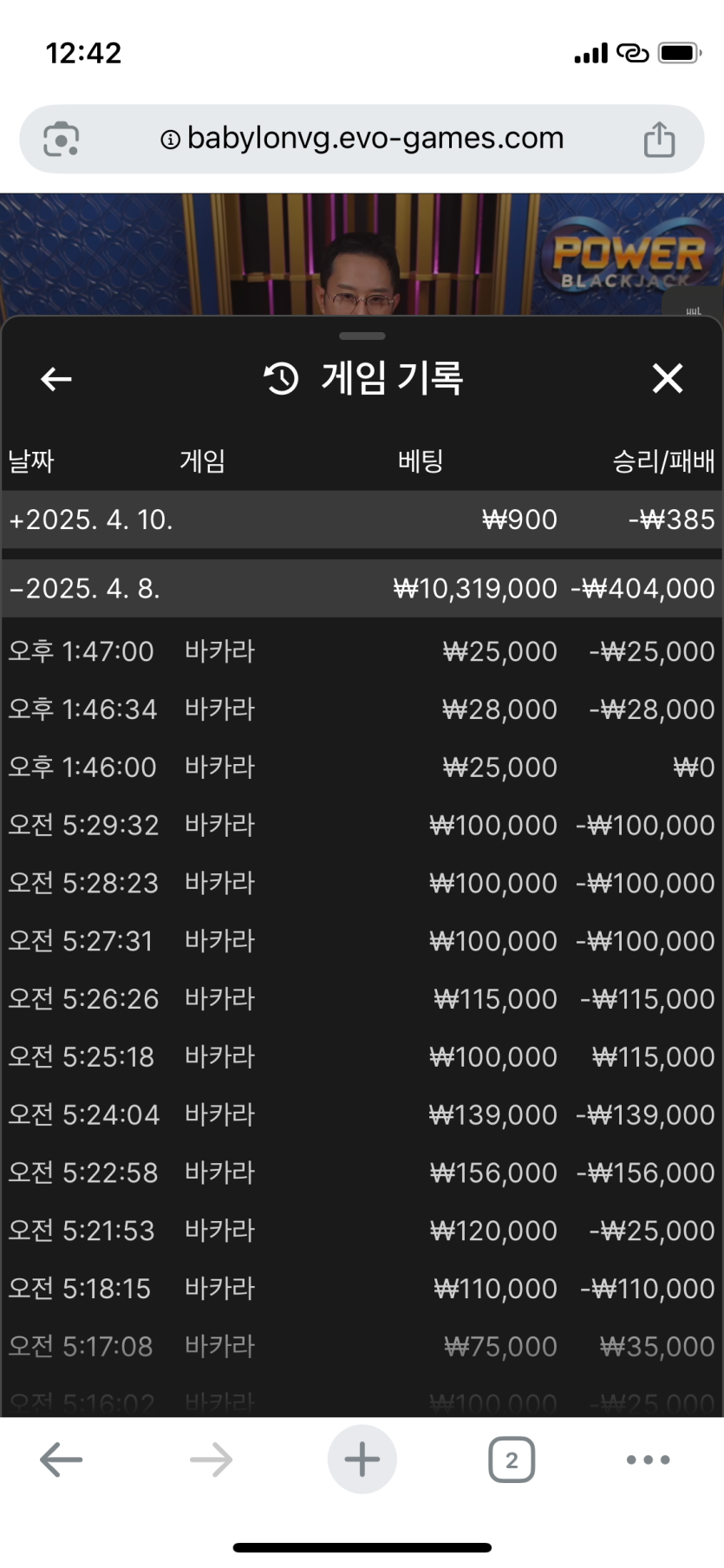Close the 게임 기록 panel
724x1568 pixels.
667,379
